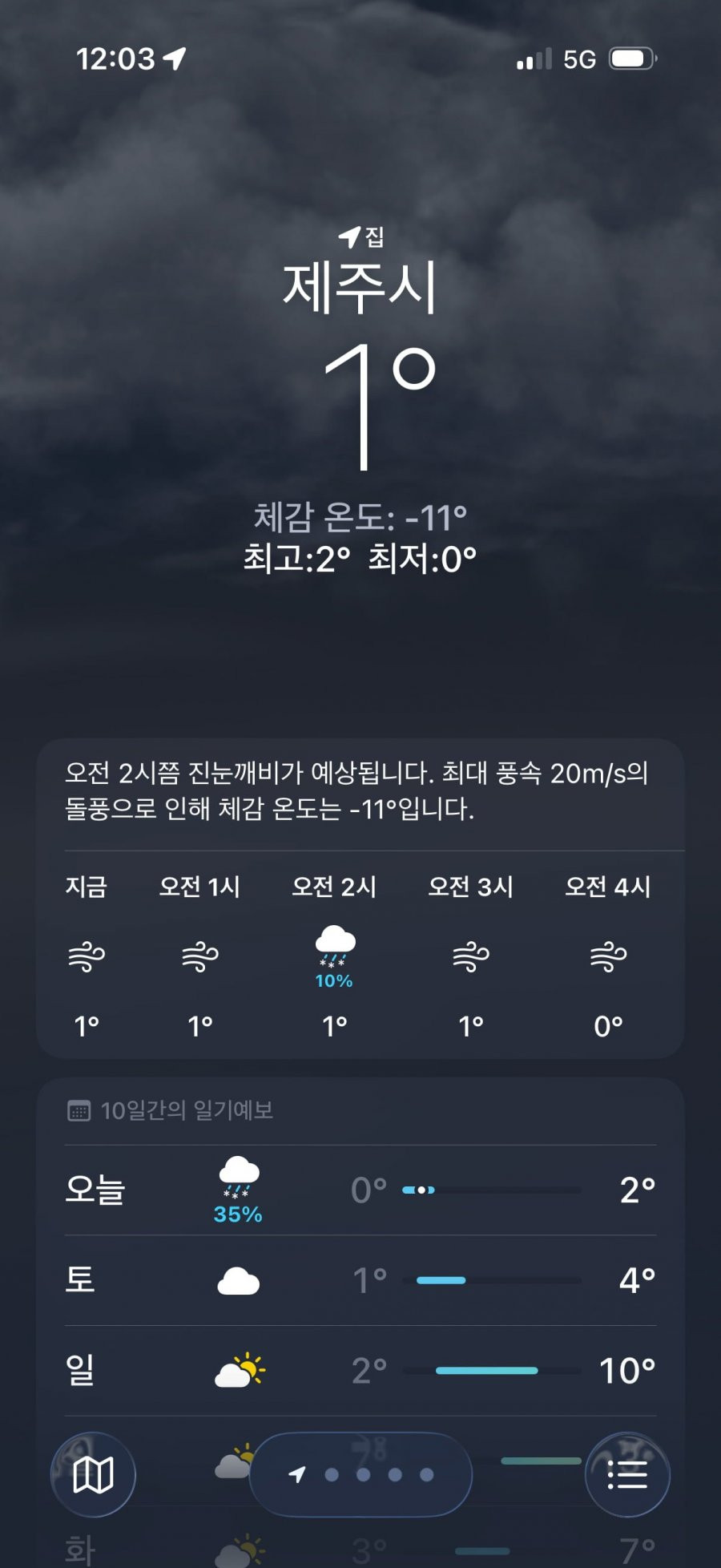Viewport: 721px width, 1568px height.
Task: Tap the location page indicator dots
Action: (361, 1474)
